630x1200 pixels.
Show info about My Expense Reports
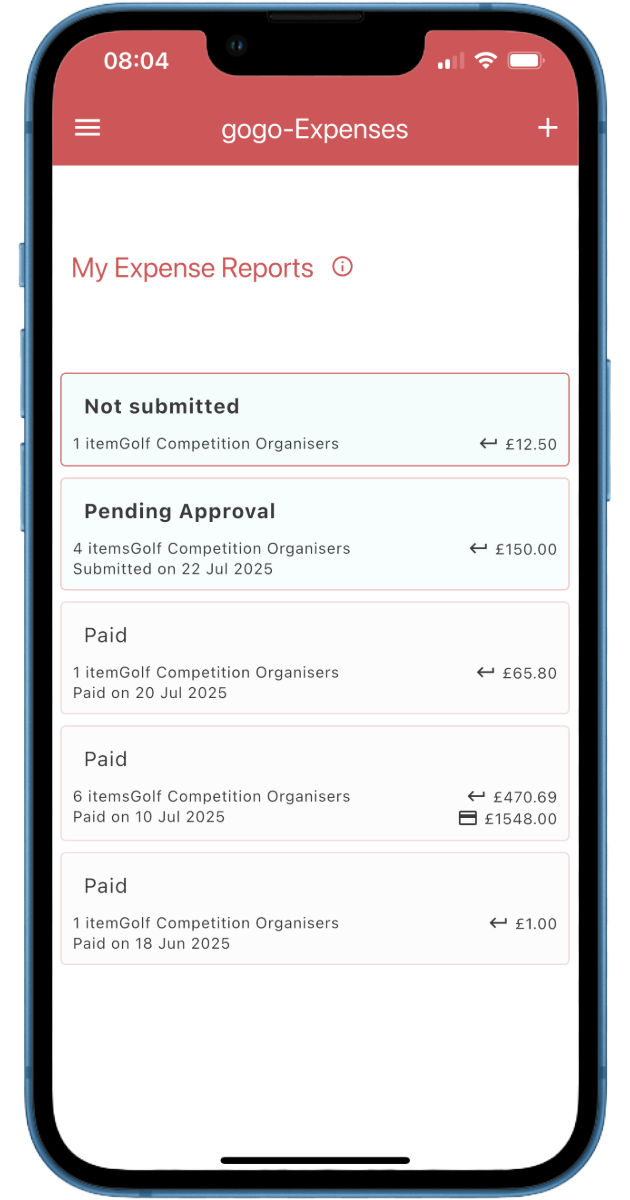pos(342,267)
